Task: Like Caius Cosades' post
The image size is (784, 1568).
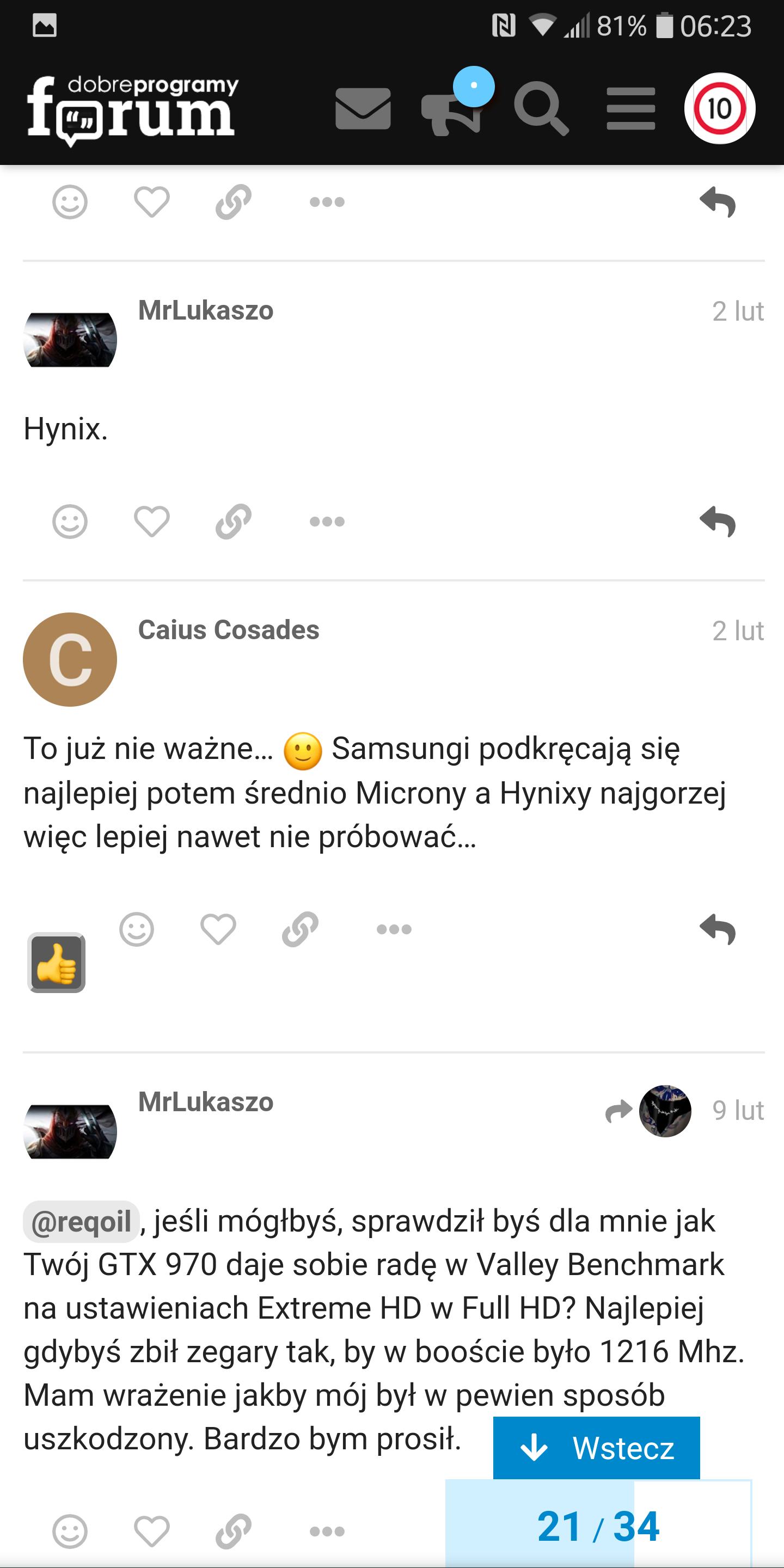Action: (218, 929)
